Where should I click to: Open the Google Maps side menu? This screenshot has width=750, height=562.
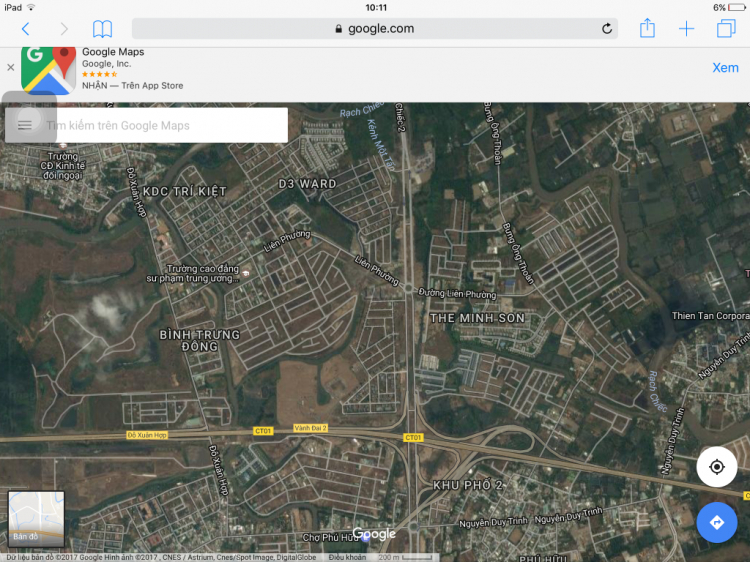[25, 125]
